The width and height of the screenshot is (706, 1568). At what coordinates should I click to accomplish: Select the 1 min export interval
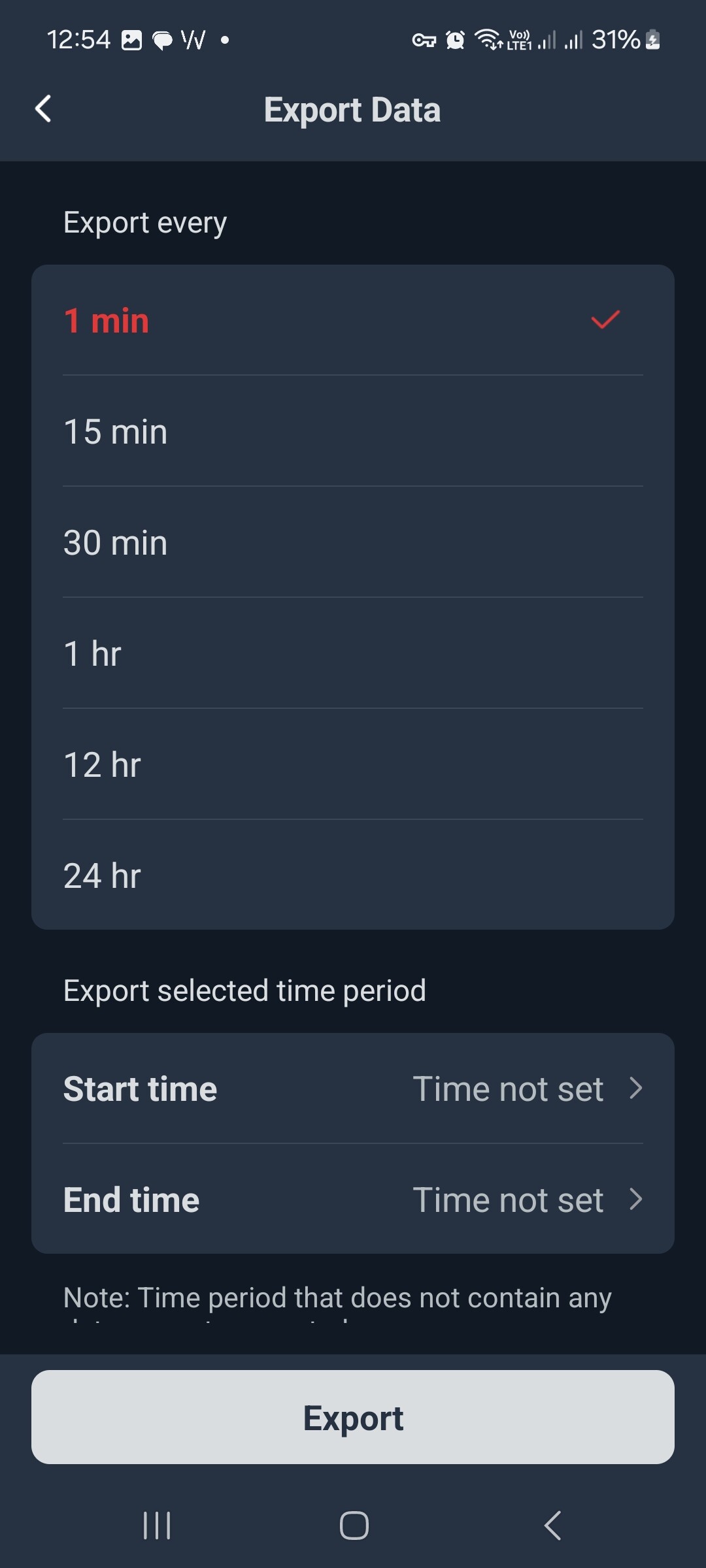point(353,321)
